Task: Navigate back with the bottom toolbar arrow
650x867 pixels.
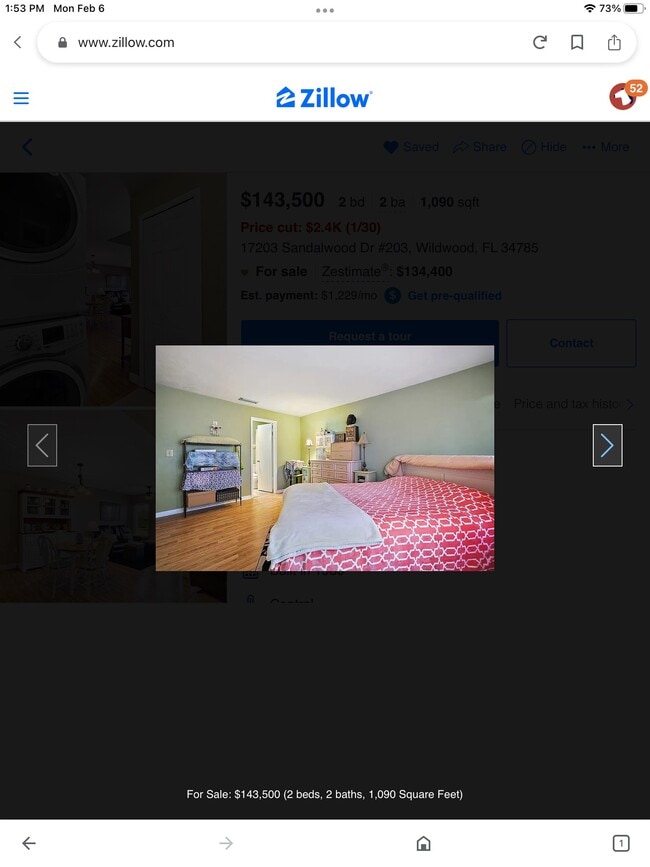Action: pyautogui.click(x=29, y=843)
